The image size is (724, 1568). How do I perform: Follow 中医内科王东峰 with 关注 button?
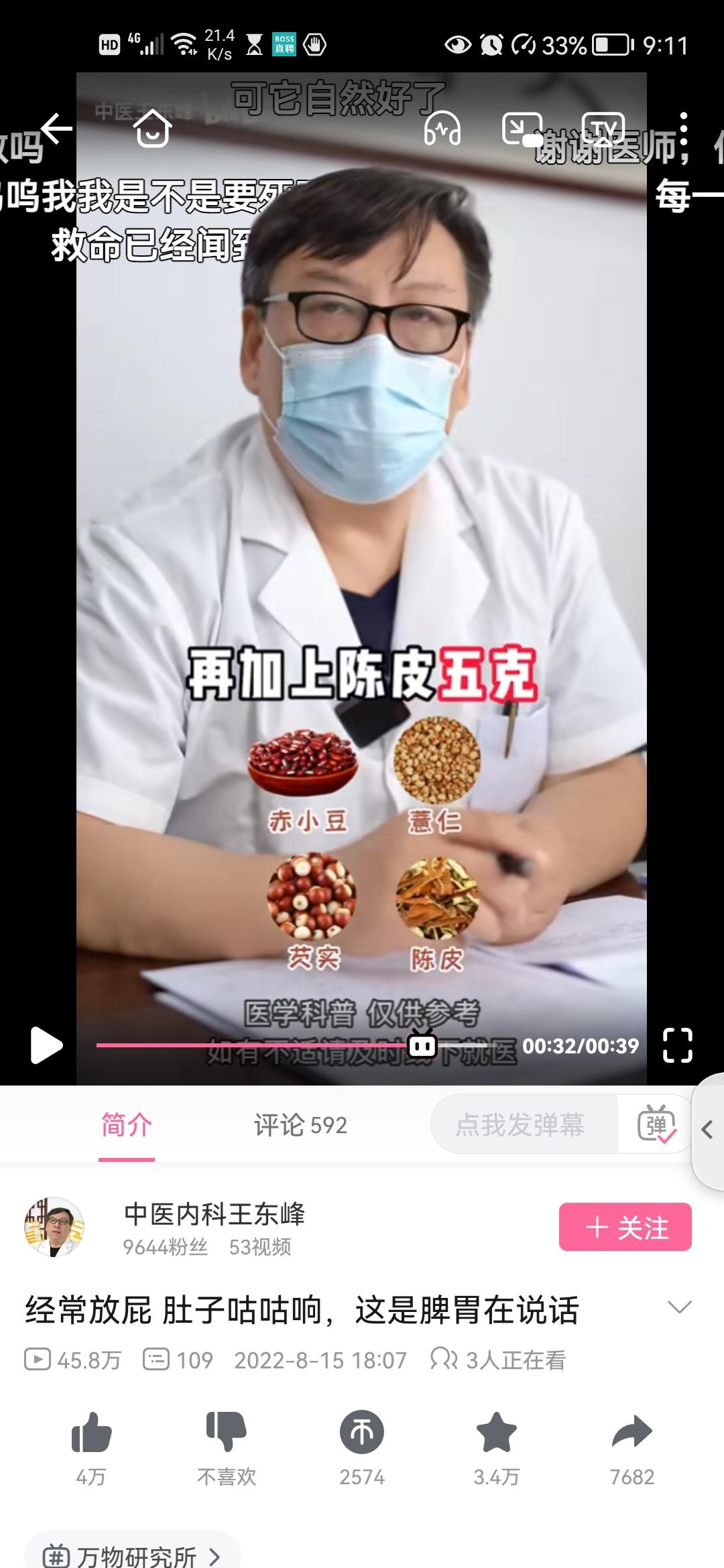(625, 1227)
